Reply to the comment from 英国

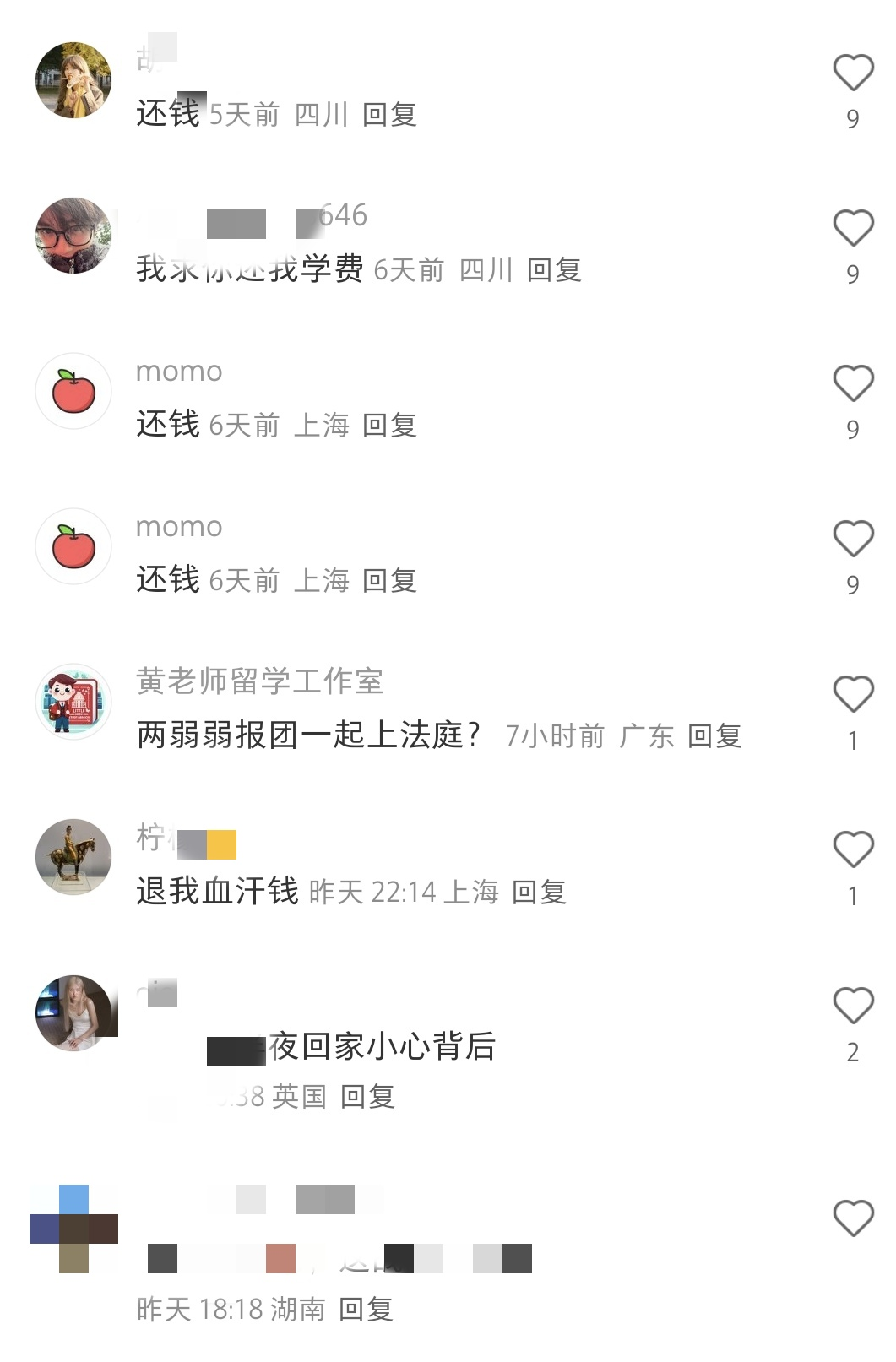tap(367, 1096)
